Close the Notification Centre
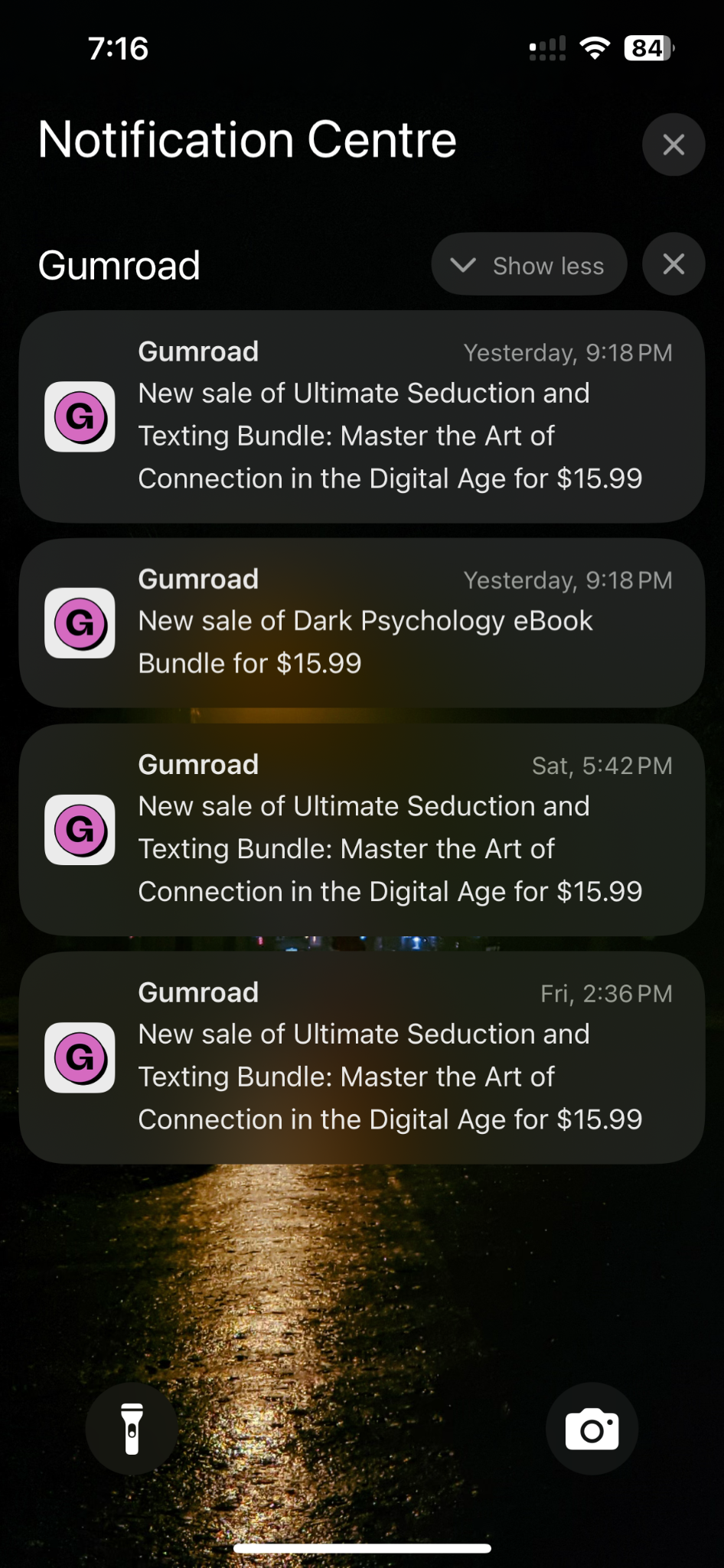This screenshot has height=1568, width=724. 673,145
